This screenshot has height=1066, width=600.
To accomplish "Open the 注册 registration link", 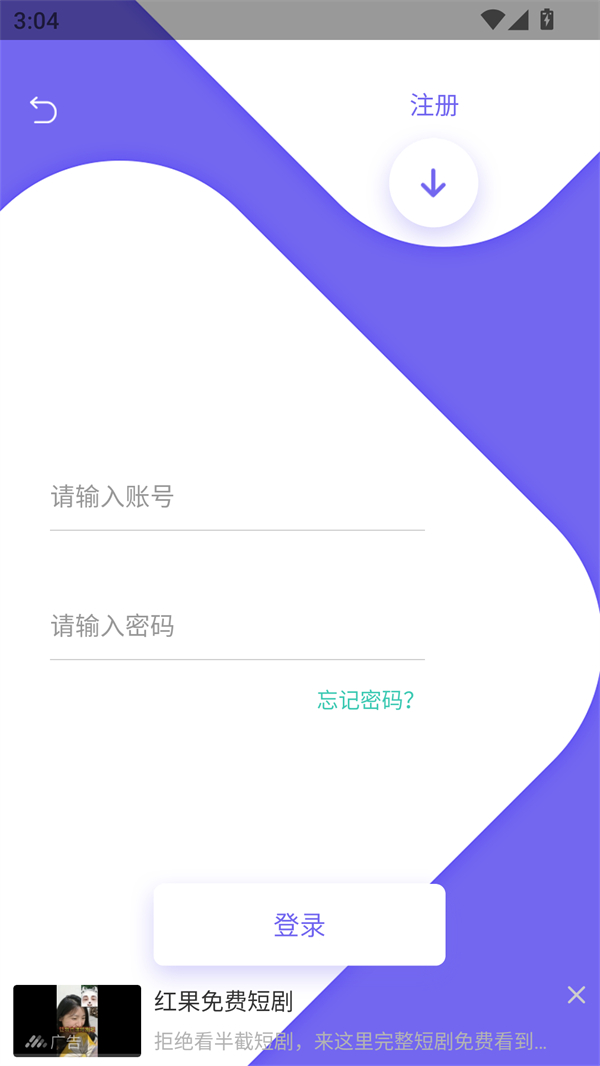I will point(434,105).
